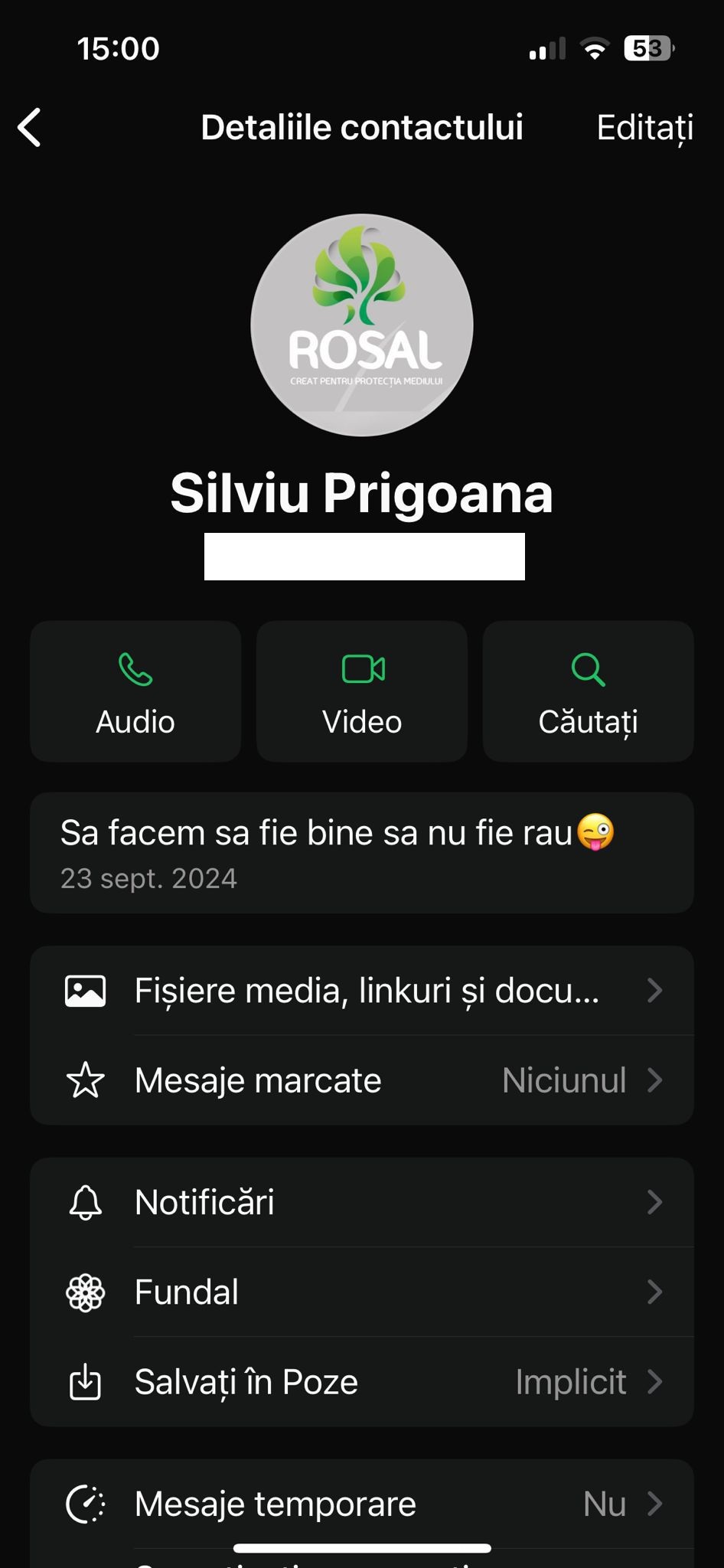Go back from contact details

(x=30, y=127)
